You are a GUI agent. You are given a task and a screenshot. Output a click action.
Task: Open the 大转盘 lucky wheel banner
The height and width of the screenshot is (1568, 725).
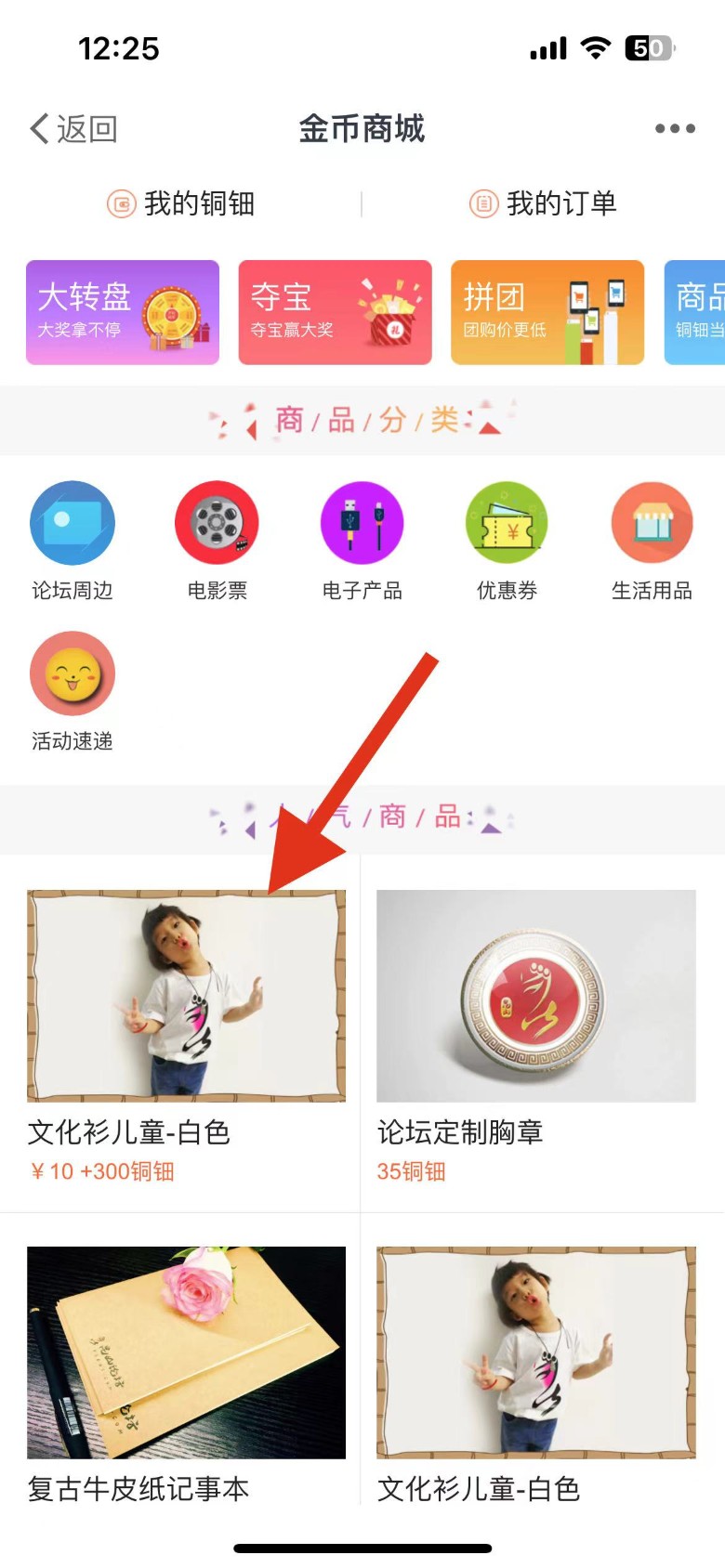(x=123, y=312)
